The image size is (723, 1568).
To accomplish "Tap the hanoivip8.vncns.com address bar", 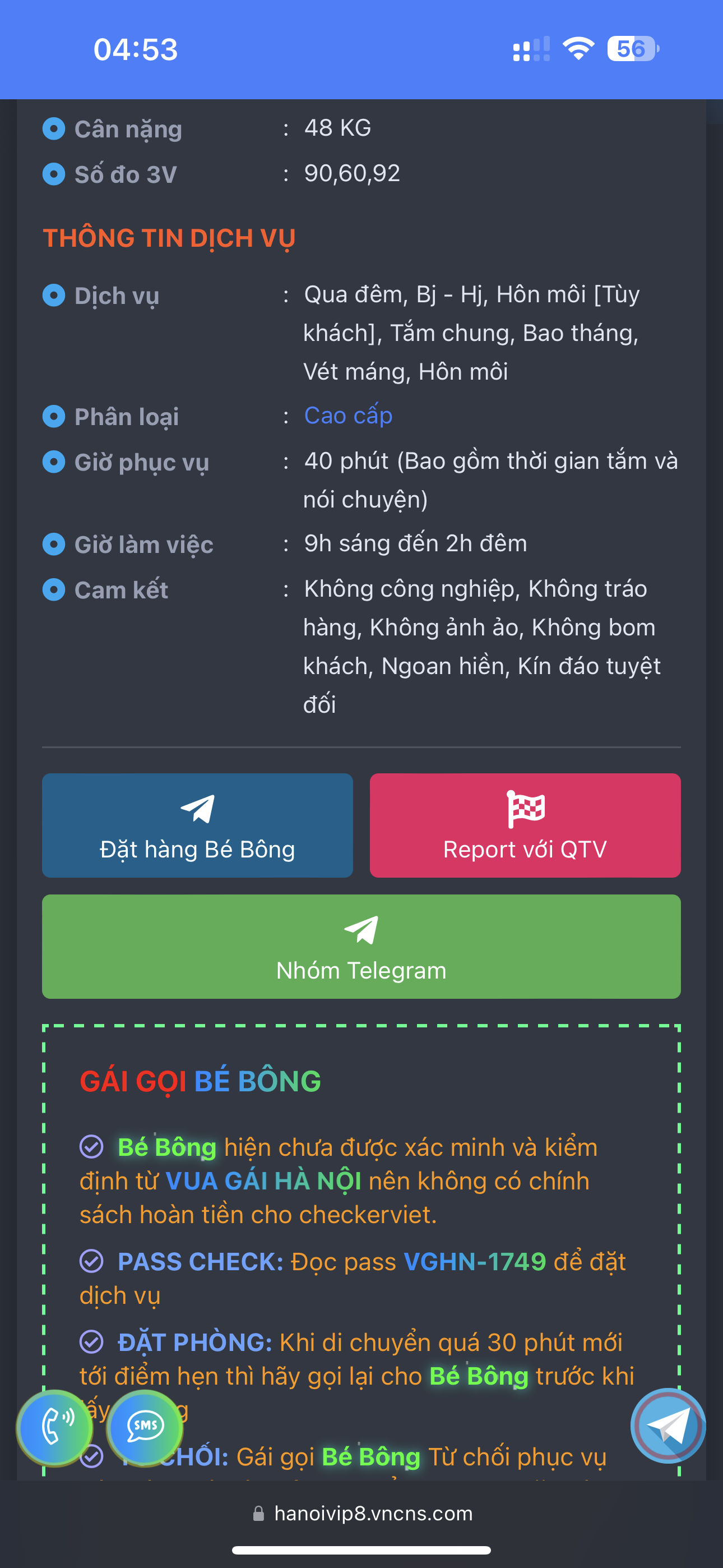I will (361, 1513).
